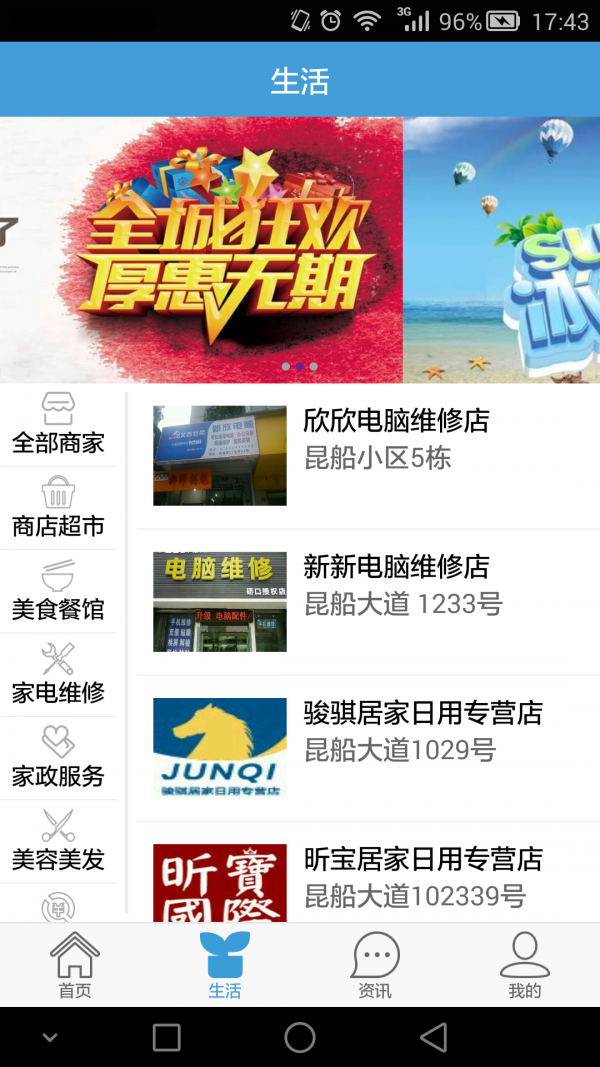Tap the system home button
This screenshot has width=600, height=1067.
(300, 1037)
